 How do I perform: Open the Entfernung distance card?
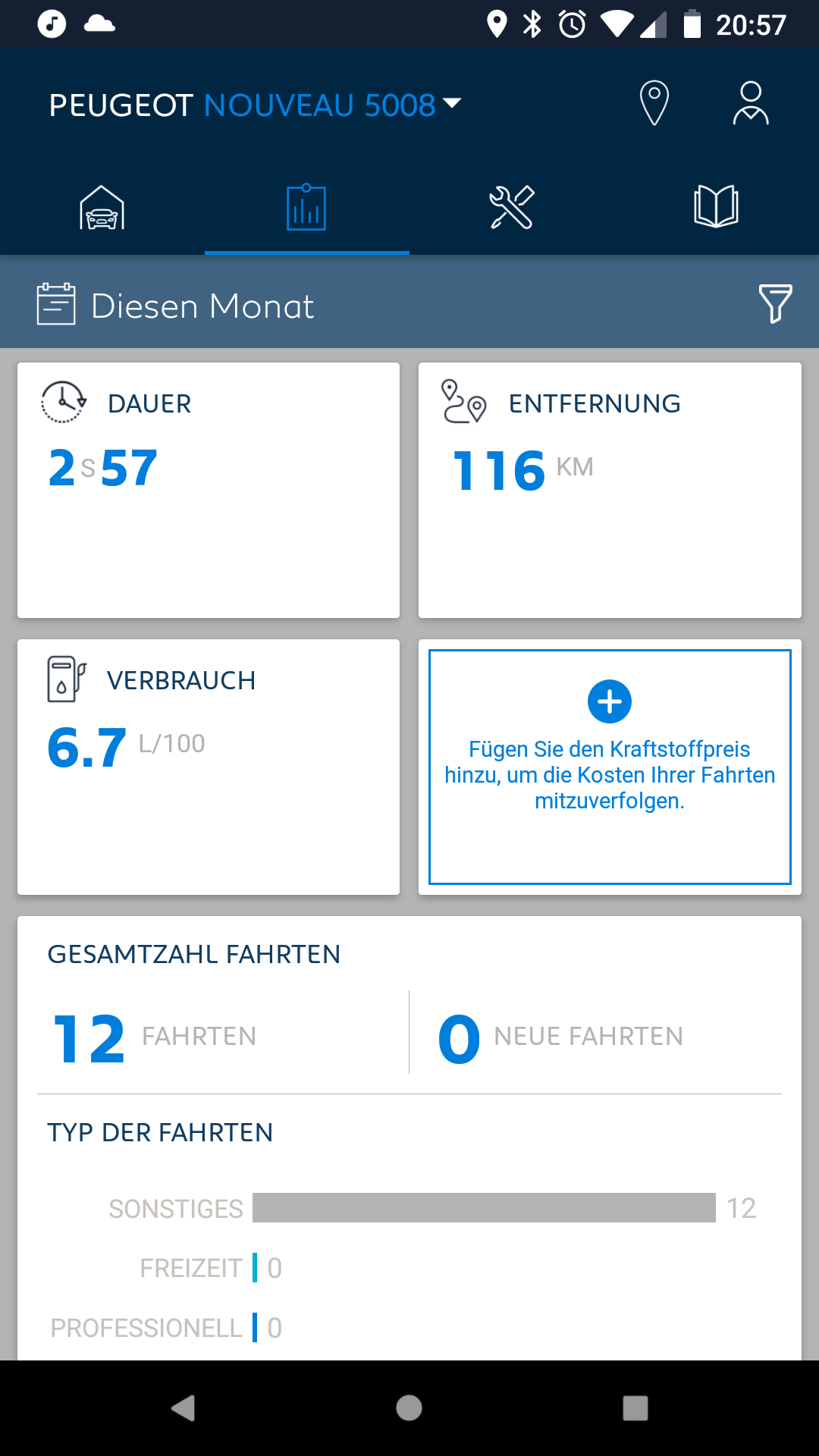[610, 490]
